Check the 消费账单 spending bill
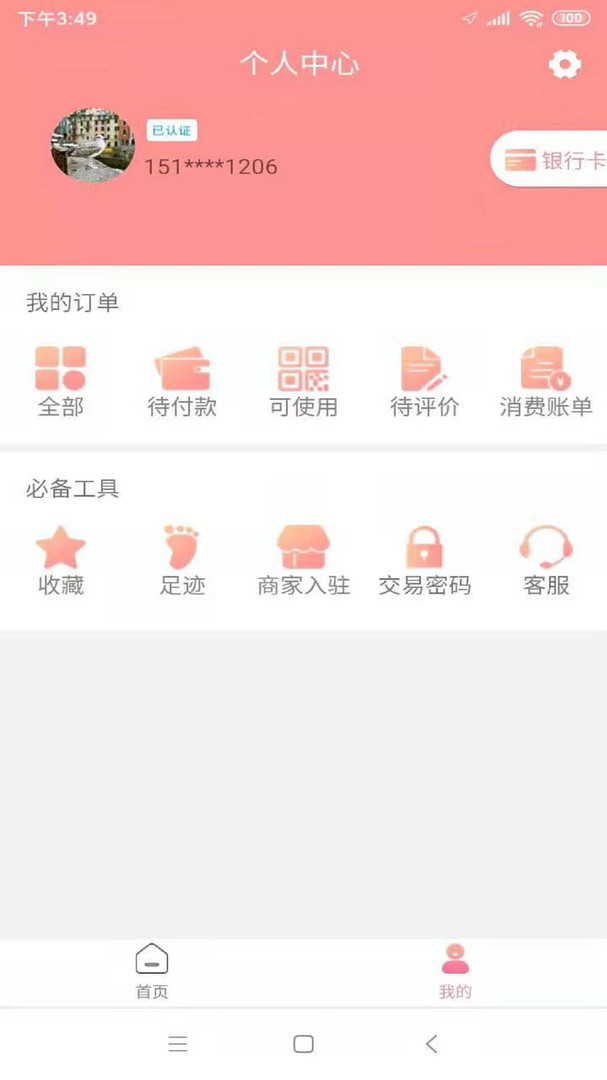Viewport: 607px width, 1080px height. (546, 382)
